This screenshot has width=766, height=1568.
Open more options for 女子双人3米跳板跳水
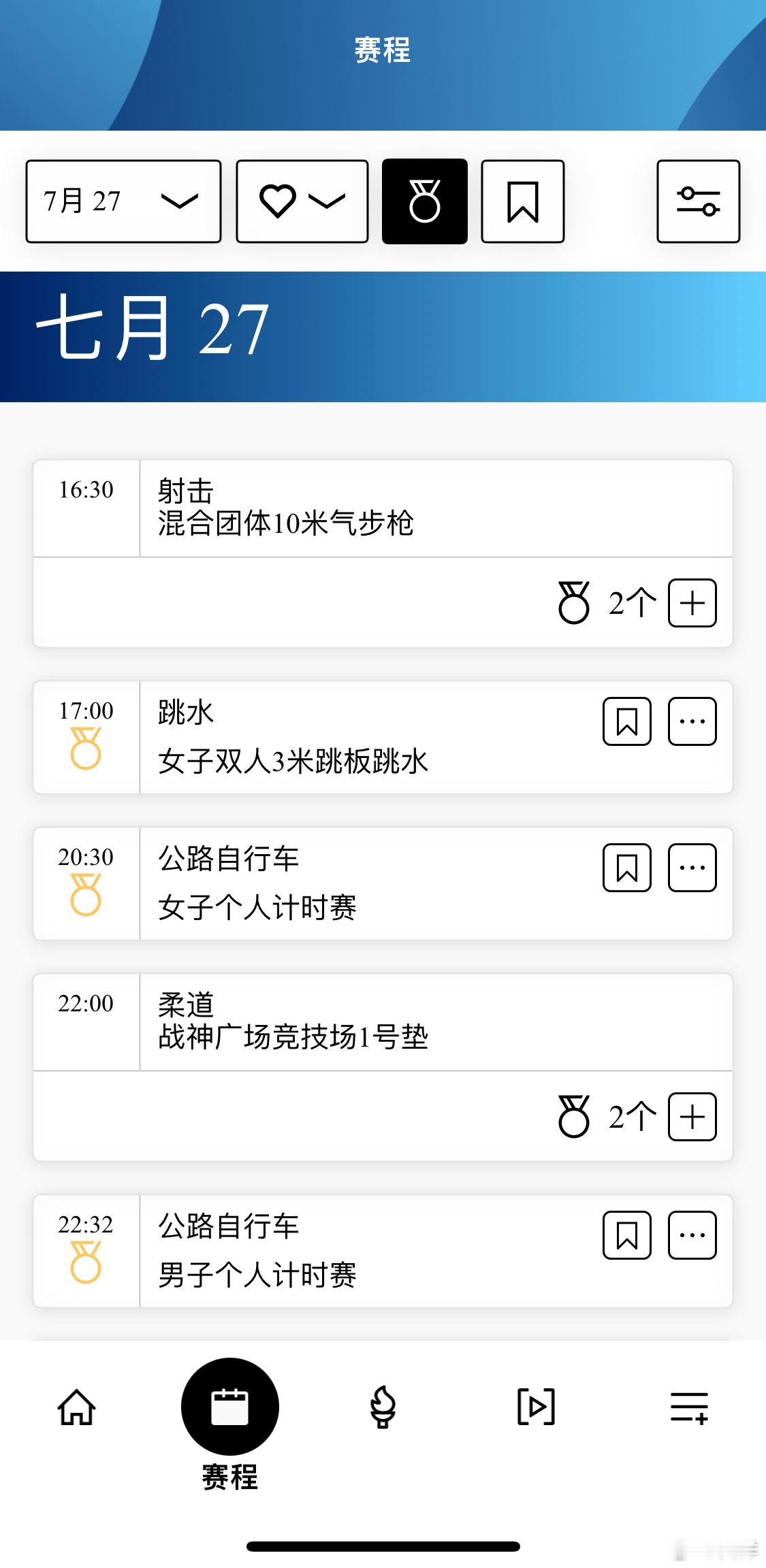[692, 721]
